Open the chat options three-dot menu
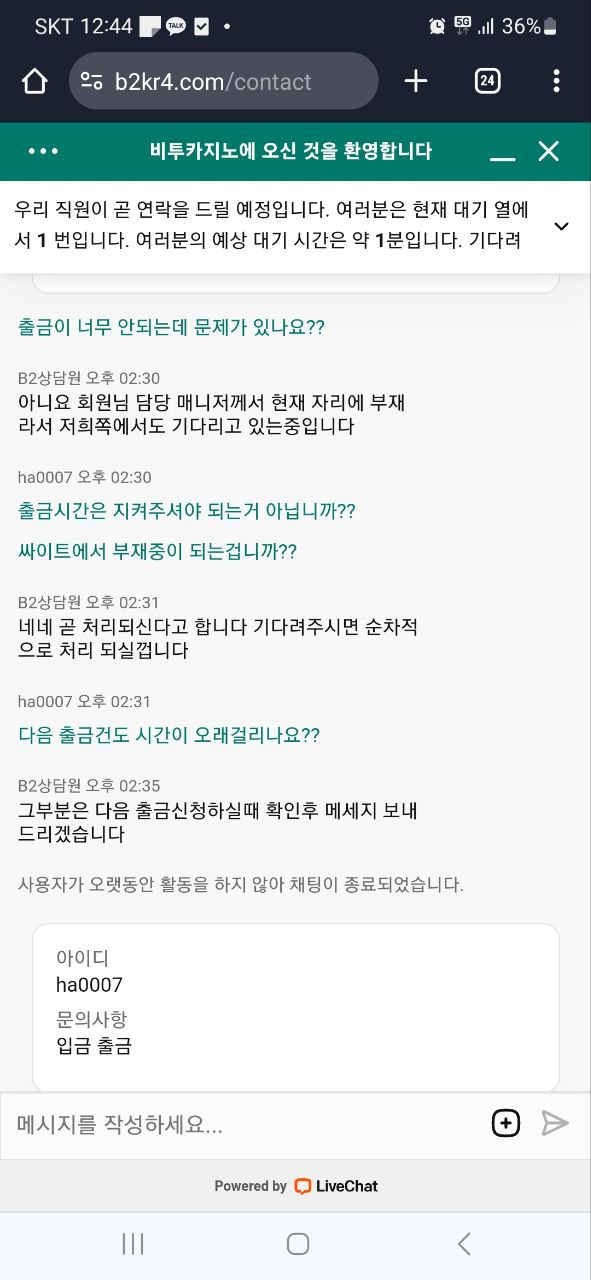 [x=44, y=151]
